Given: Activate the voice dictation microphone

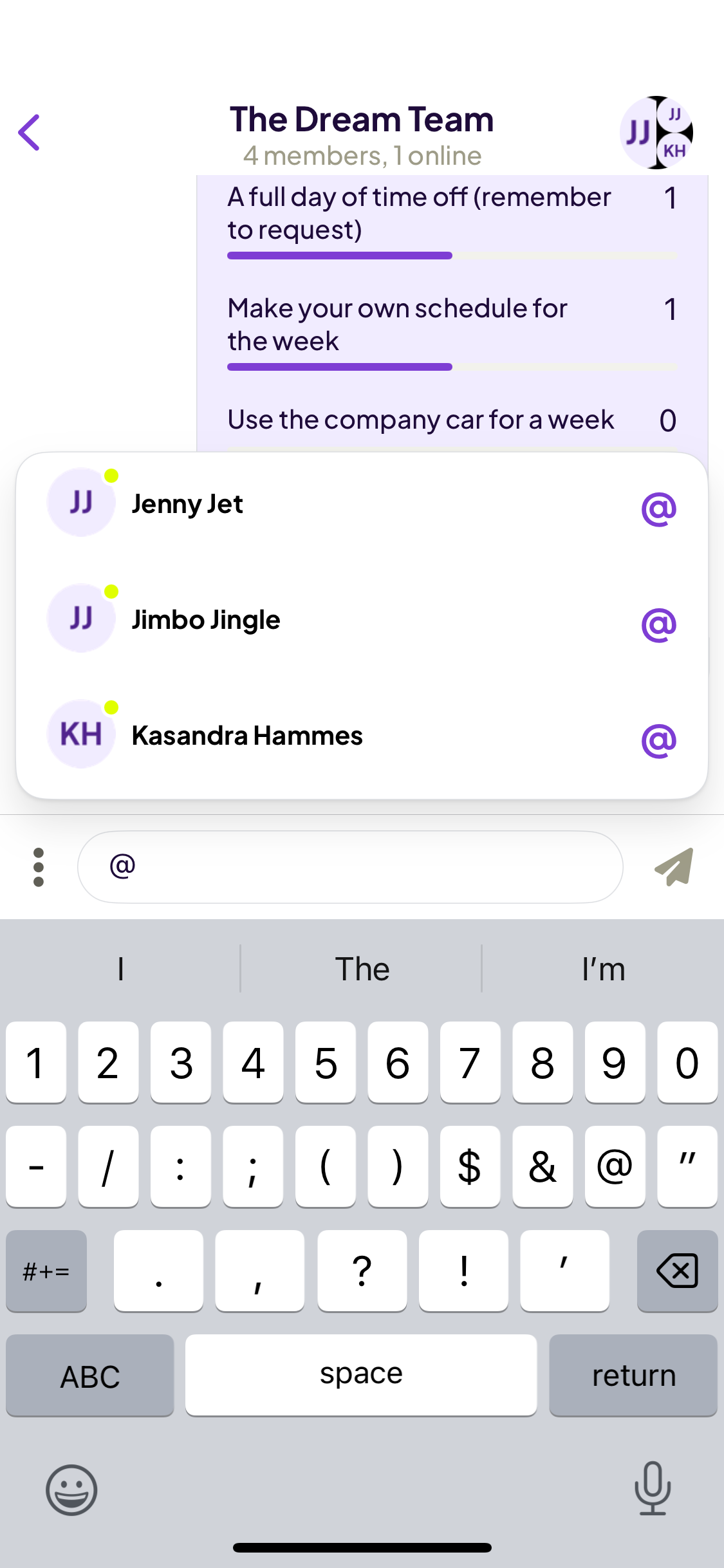Looking at the screenshot, I should [x=653, y=1489].
